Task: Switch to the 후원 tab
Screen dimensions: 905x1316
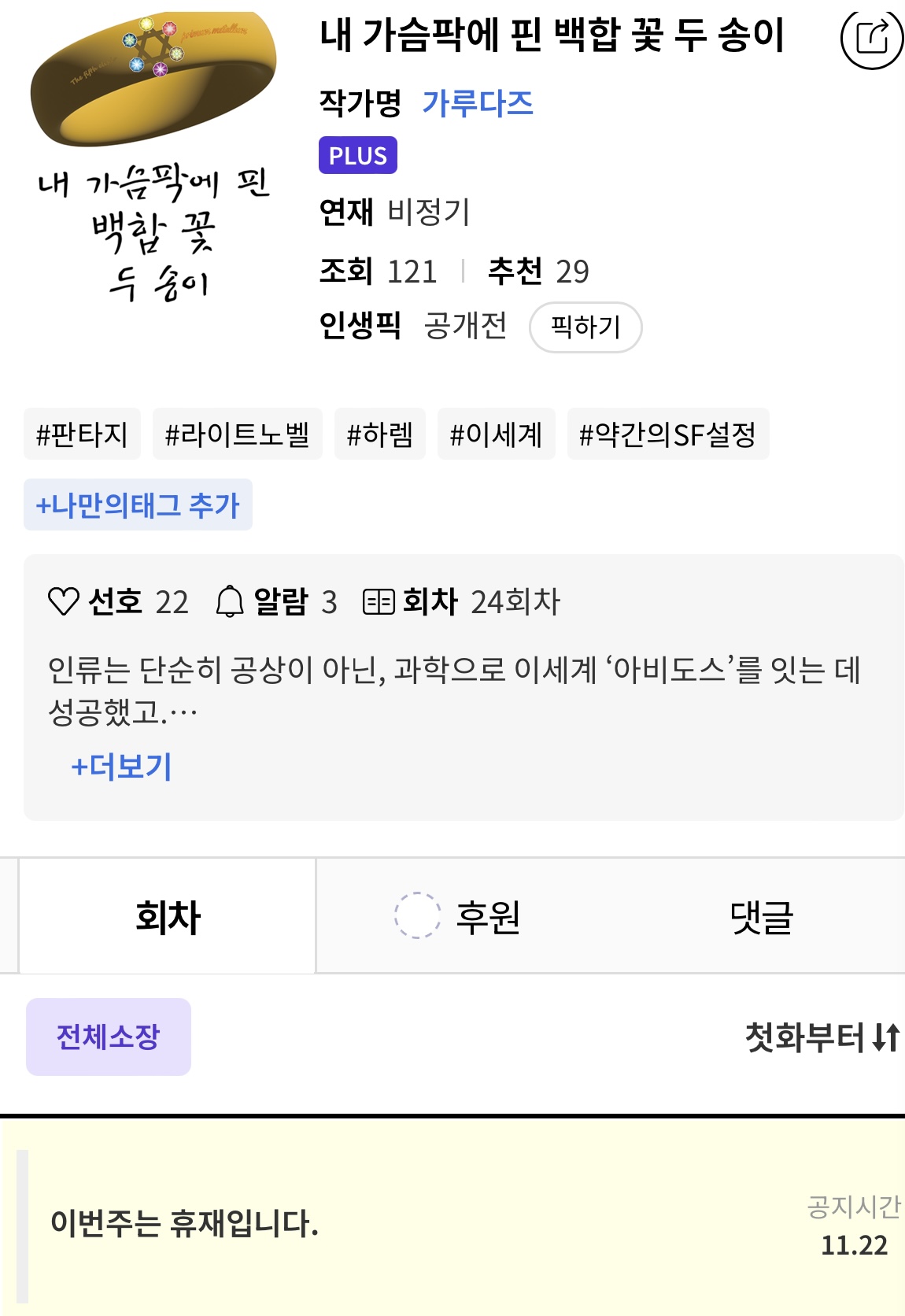Action: (487, 917)
